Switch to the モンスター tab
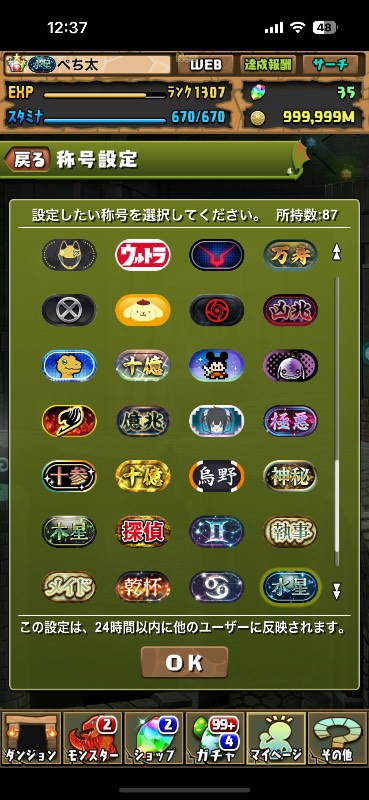The image size is (369, 800). click(x=92, y=738)
